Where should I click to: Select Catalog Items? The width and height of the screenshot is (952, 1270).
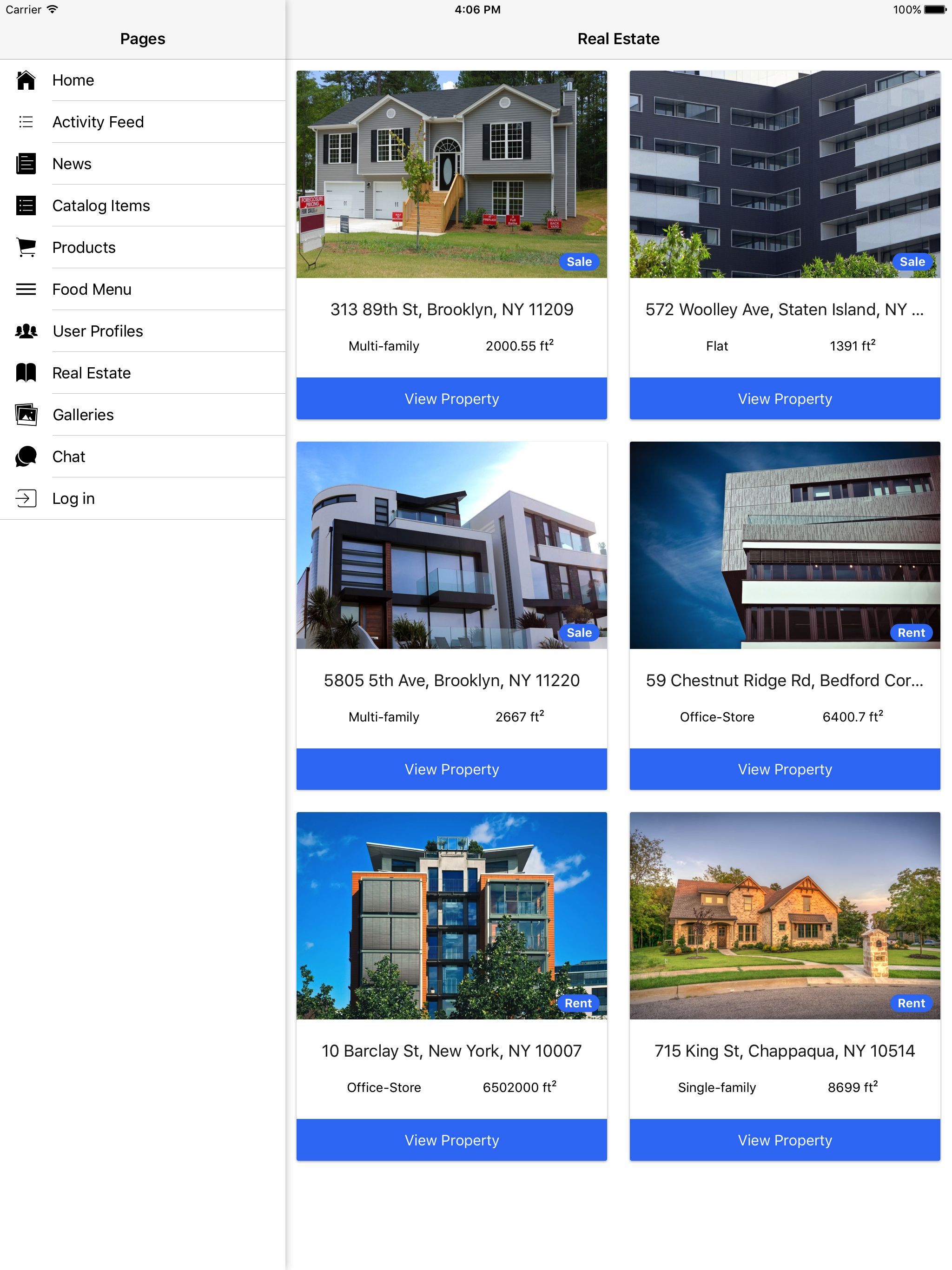coord(100,205)
